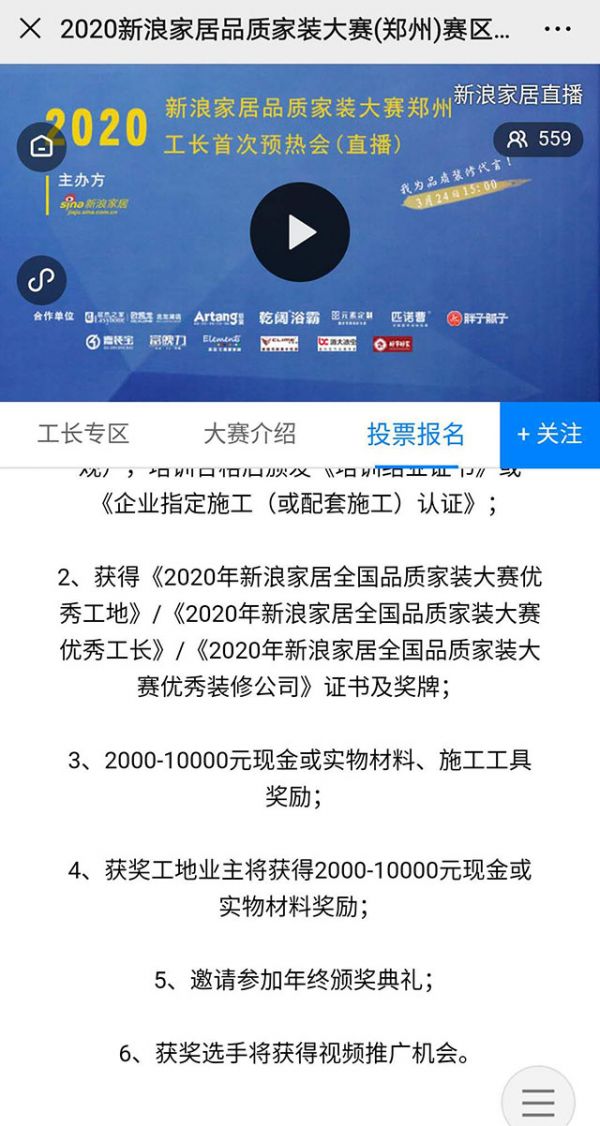Image resolution: width=600 pixels, height=1126 pixels.
Task: Tap the home icon on the video
Action: point(42,147)
